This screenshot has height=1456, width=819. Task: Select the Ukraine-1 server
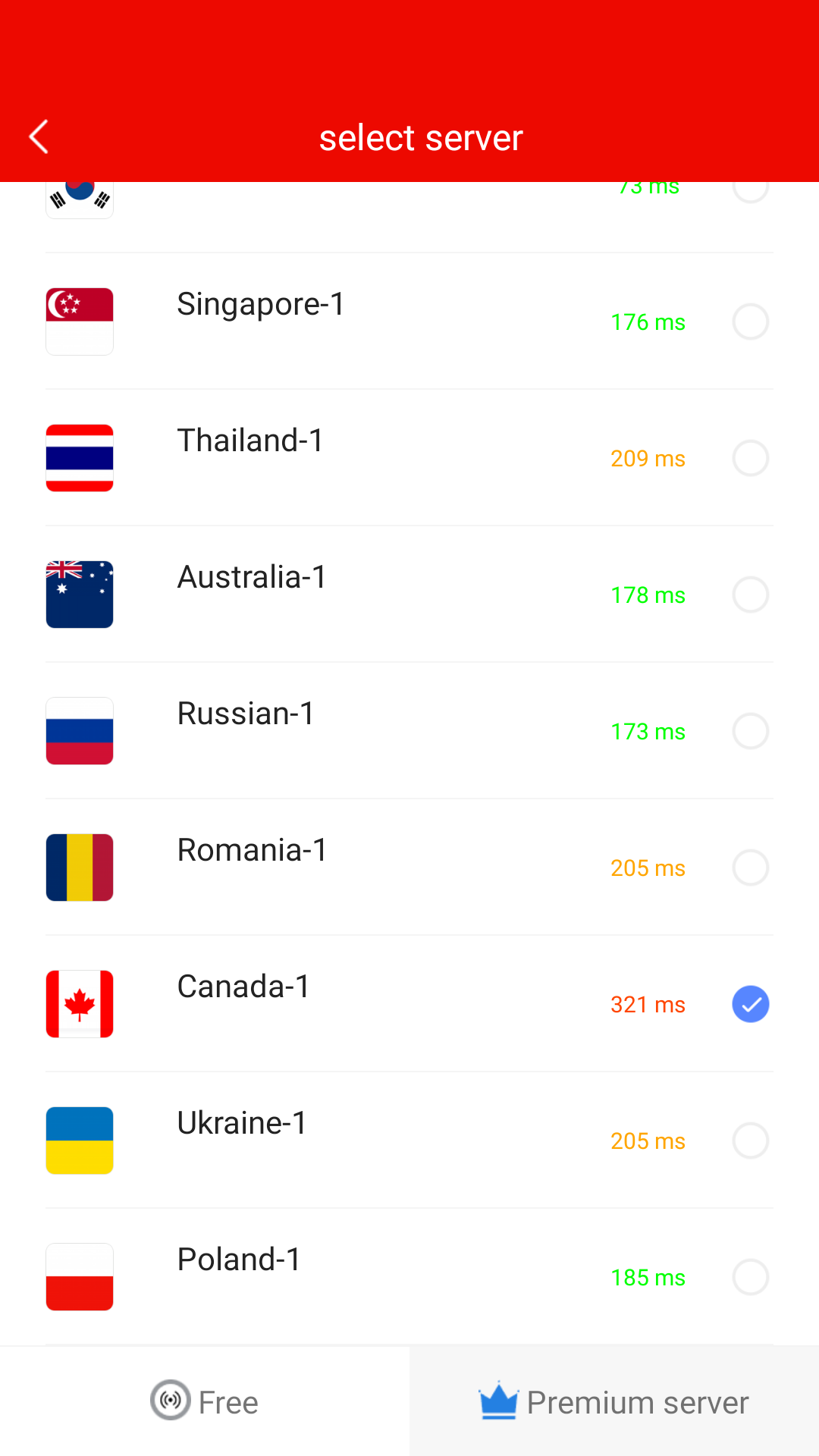pyautogui.click(x=409, y=1141)
